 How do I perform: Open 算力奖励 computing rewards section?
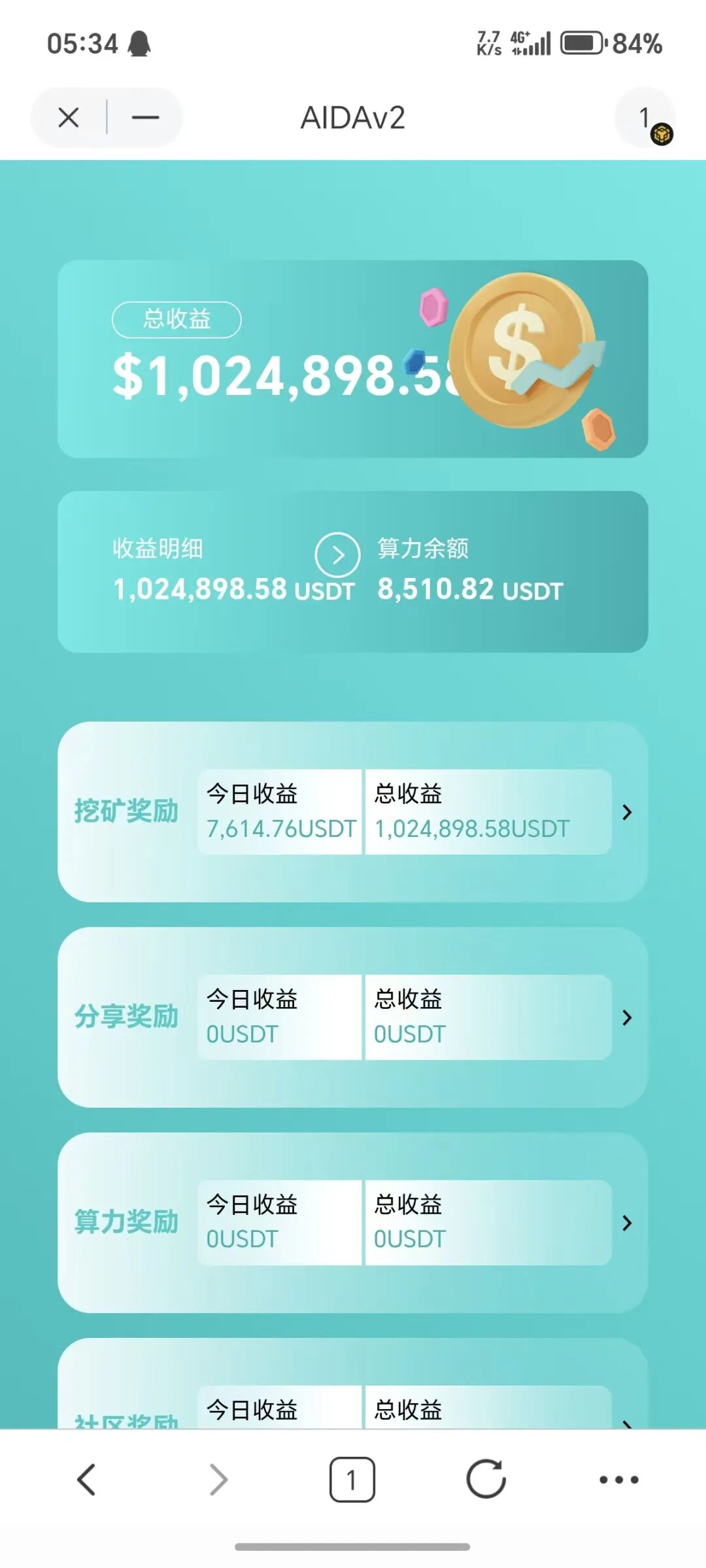click(627, 1223)
